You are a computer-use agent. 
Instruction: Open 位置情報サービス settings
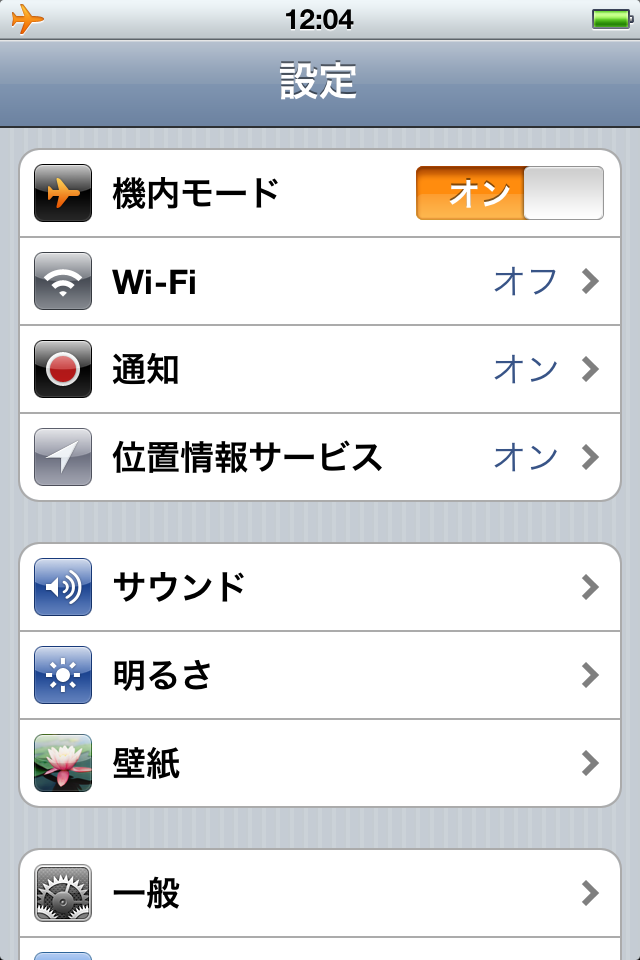click(x=320, y=457)
